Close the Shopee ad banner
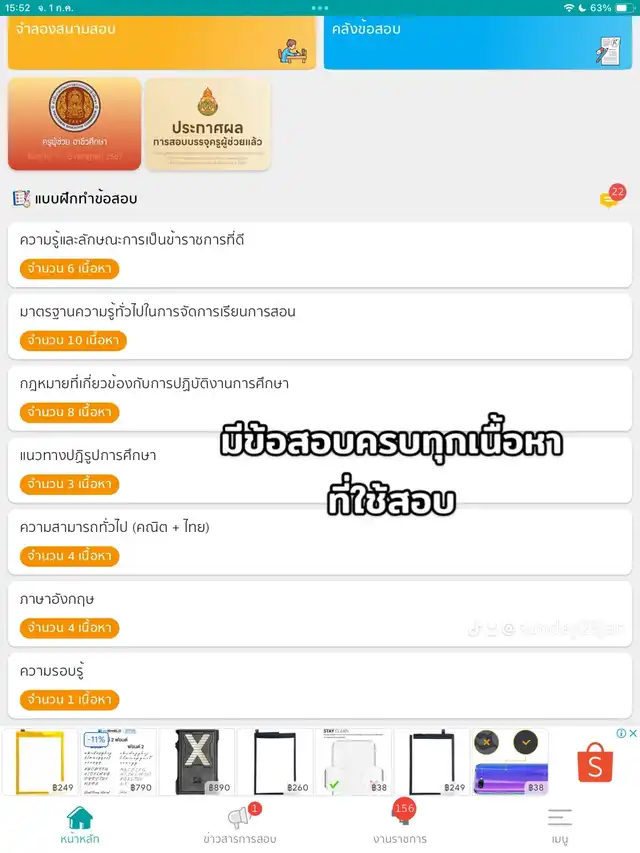This screenshot has width=640, height=853. click(x=633, y=733)
